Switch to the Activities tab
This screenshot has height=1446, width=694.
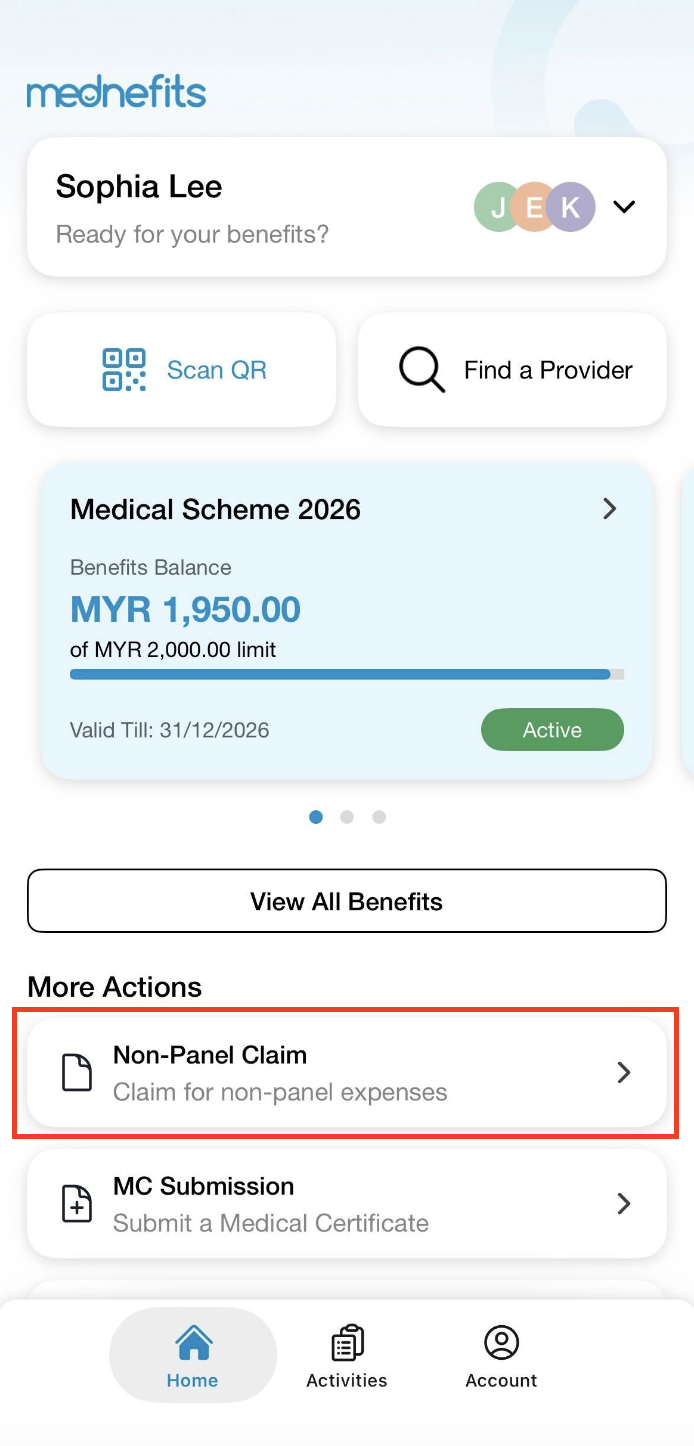(x=347, y=1356)
